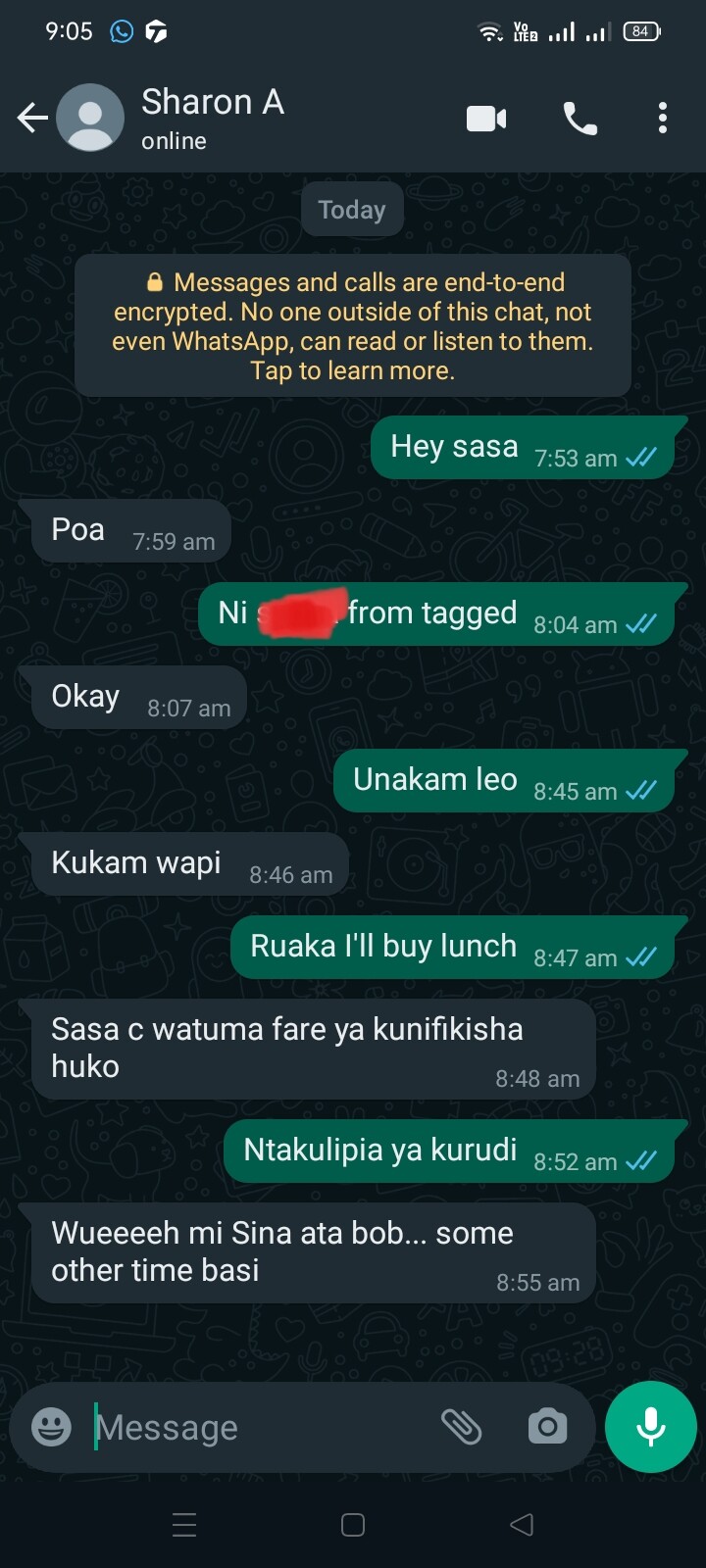The width and height of the screenshot is (706, 1568).
Task: Open the camera to send a photo
Action: click(547, 1427)
